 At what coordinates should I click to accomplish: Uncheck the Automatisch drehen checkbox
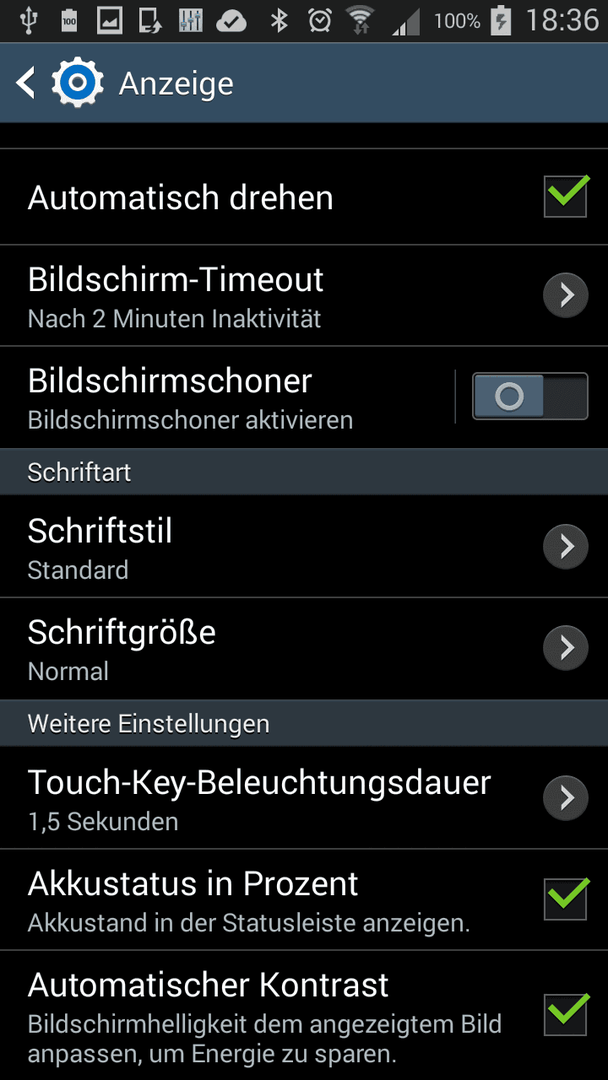[x=565, y=198]
